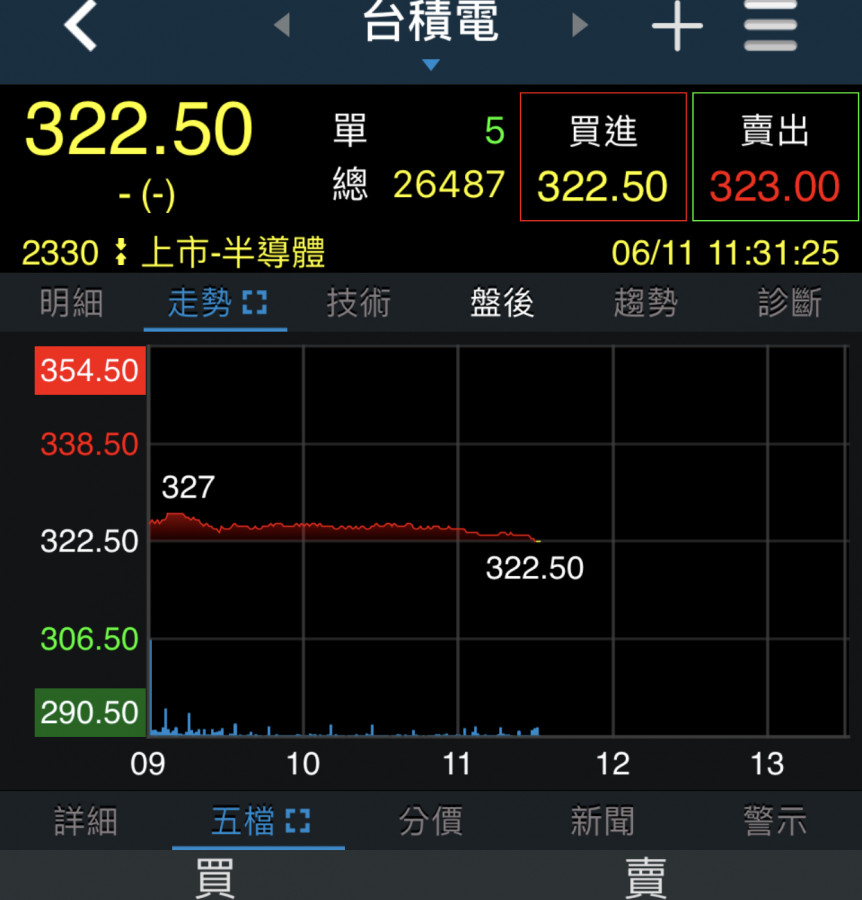Open the hamburger menu
The height and width of the screenshot is (900, 862).
(x=771, y=26)
